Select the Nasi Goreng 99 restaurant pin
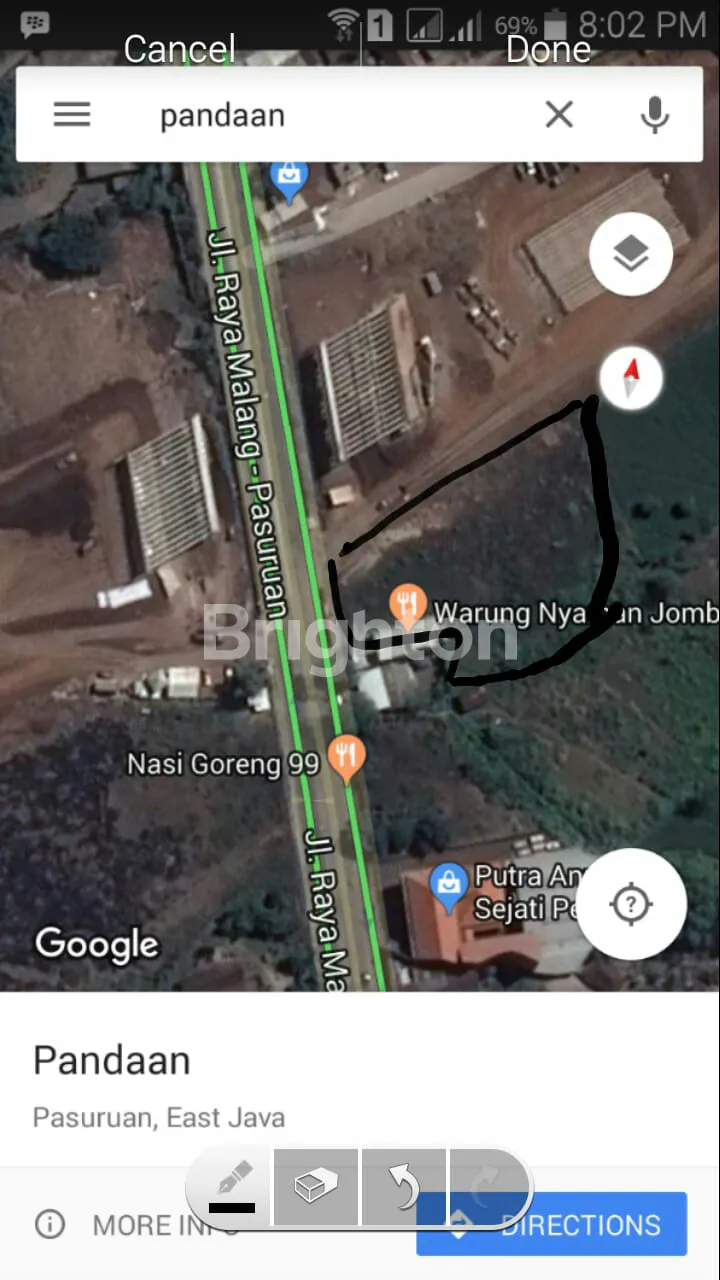Screen dimensions: 720x1280 click(346, 758)
